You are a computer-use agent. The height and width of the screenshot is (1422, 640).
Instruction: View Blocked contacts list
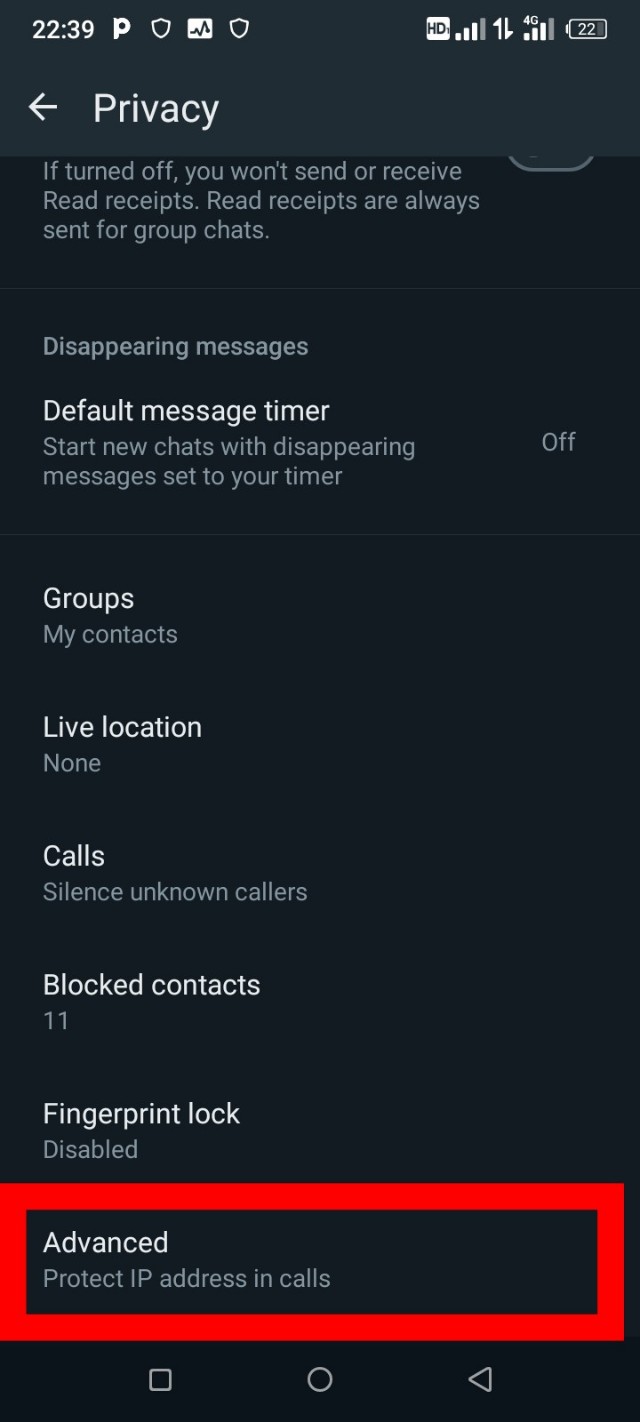[x=310, y=1002]
